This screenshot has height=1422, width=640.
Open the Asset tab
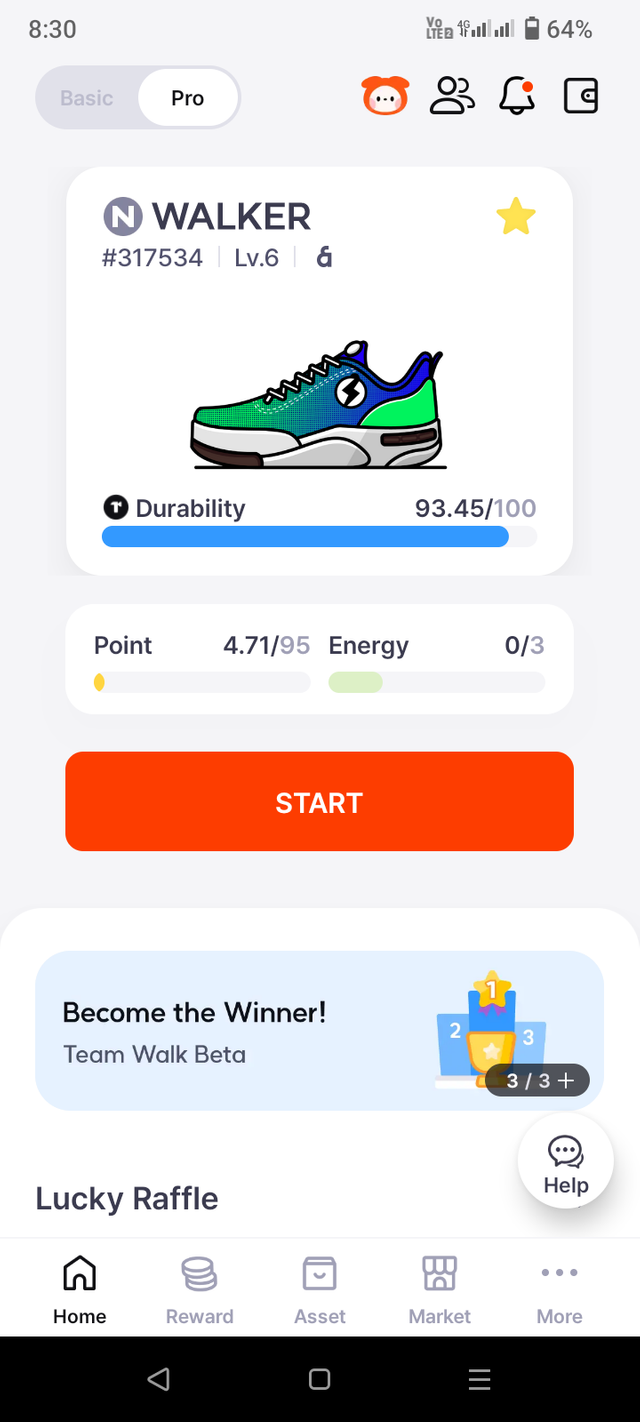[320, 1290]
